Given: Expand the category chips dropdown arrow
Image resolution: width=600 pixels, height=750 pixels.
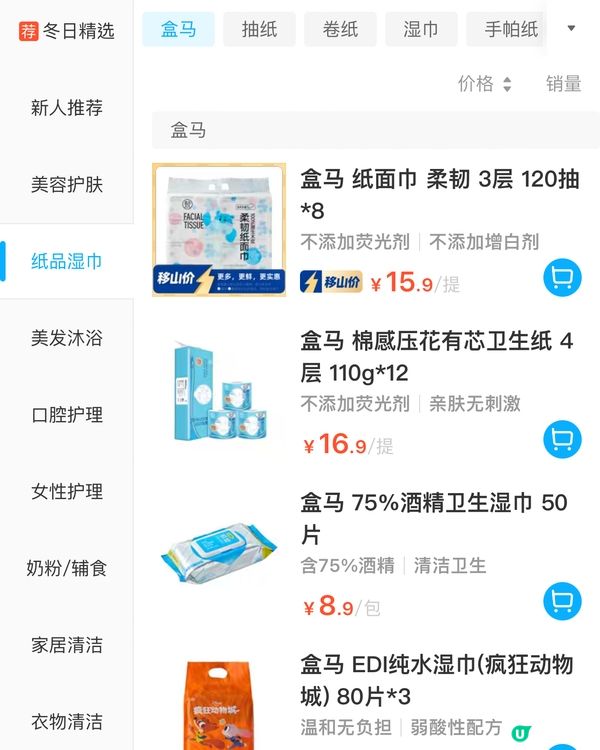Looking at the screenshot, I should click(x=571, y=28).
